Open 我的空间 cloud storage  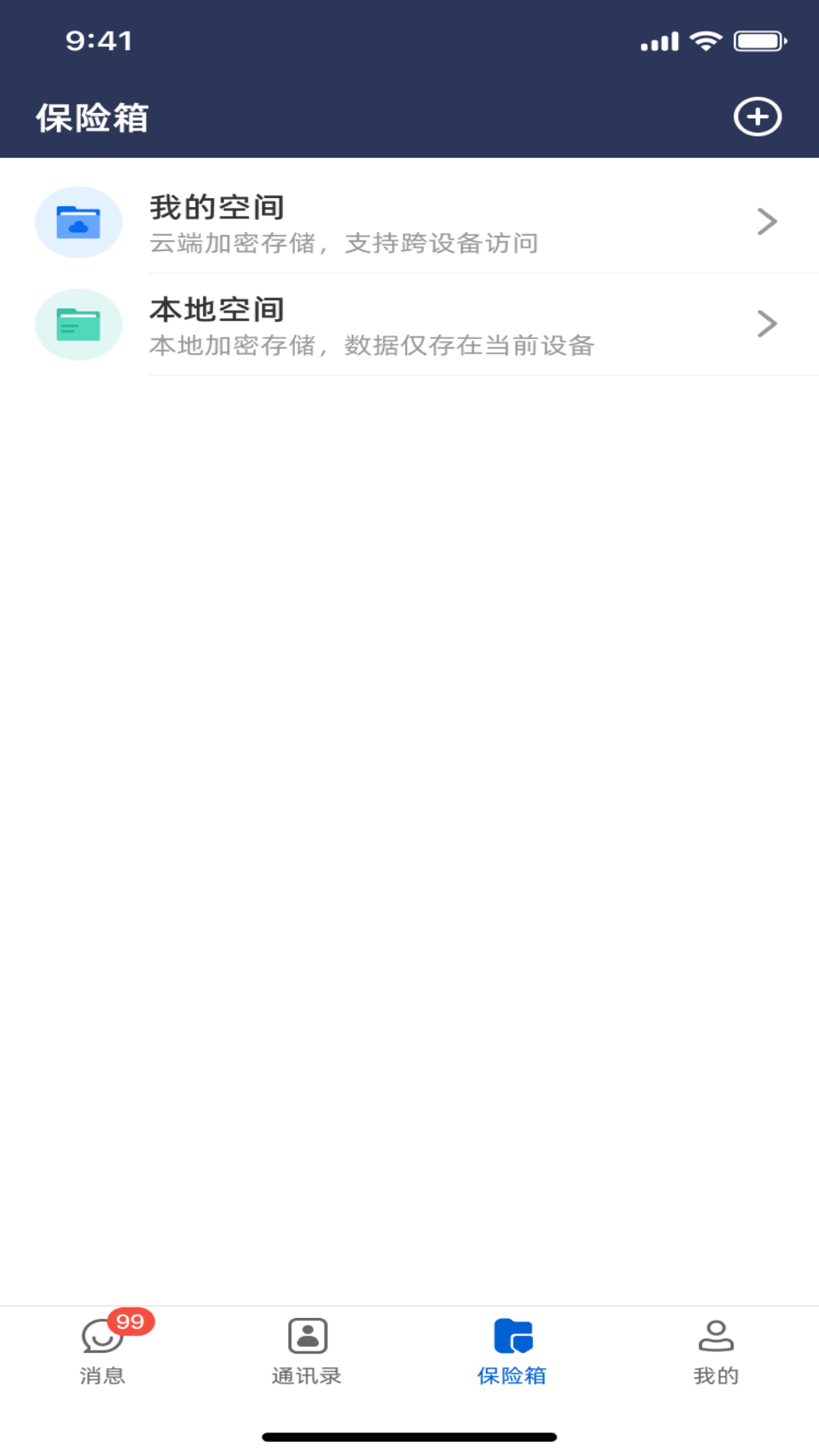coord(409,222)
